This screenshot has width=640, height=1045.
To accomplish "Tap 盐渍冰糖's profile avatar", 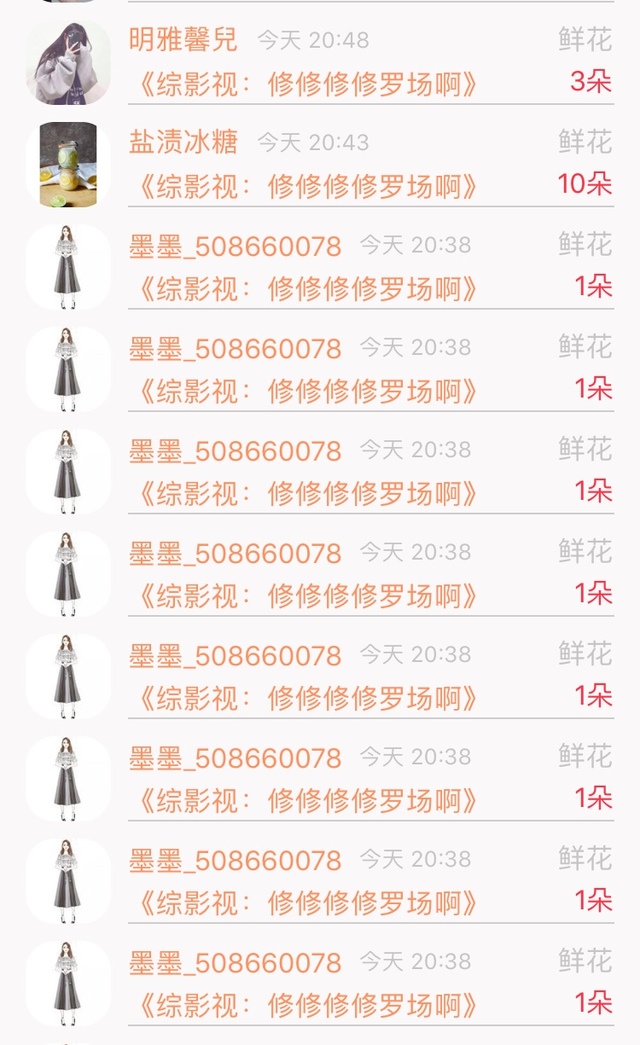I will (68, 165).
